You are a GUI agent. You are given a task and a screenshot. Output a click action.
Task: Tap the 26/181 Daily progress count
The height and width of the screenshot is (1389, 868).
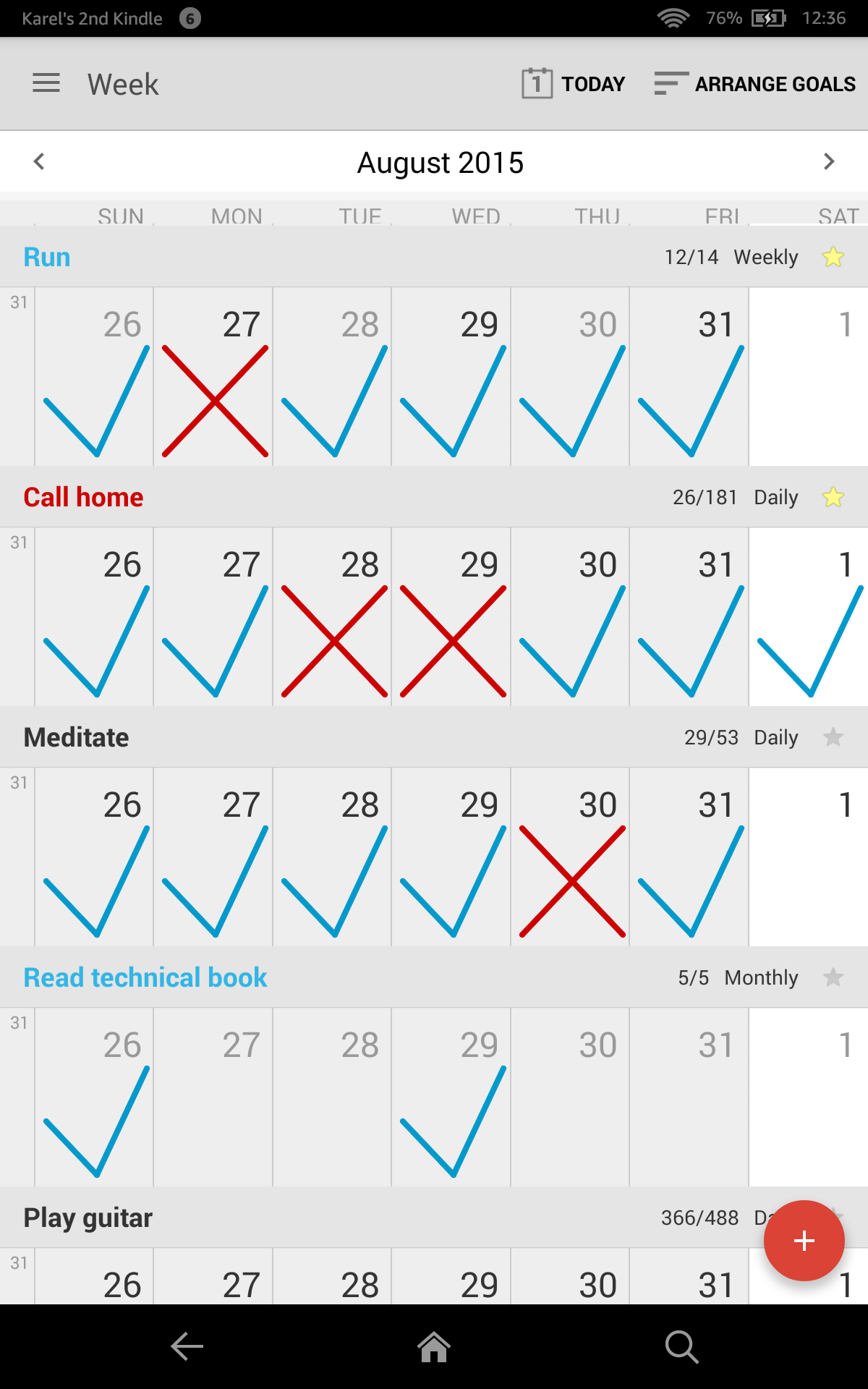click(x=704, y=497)
